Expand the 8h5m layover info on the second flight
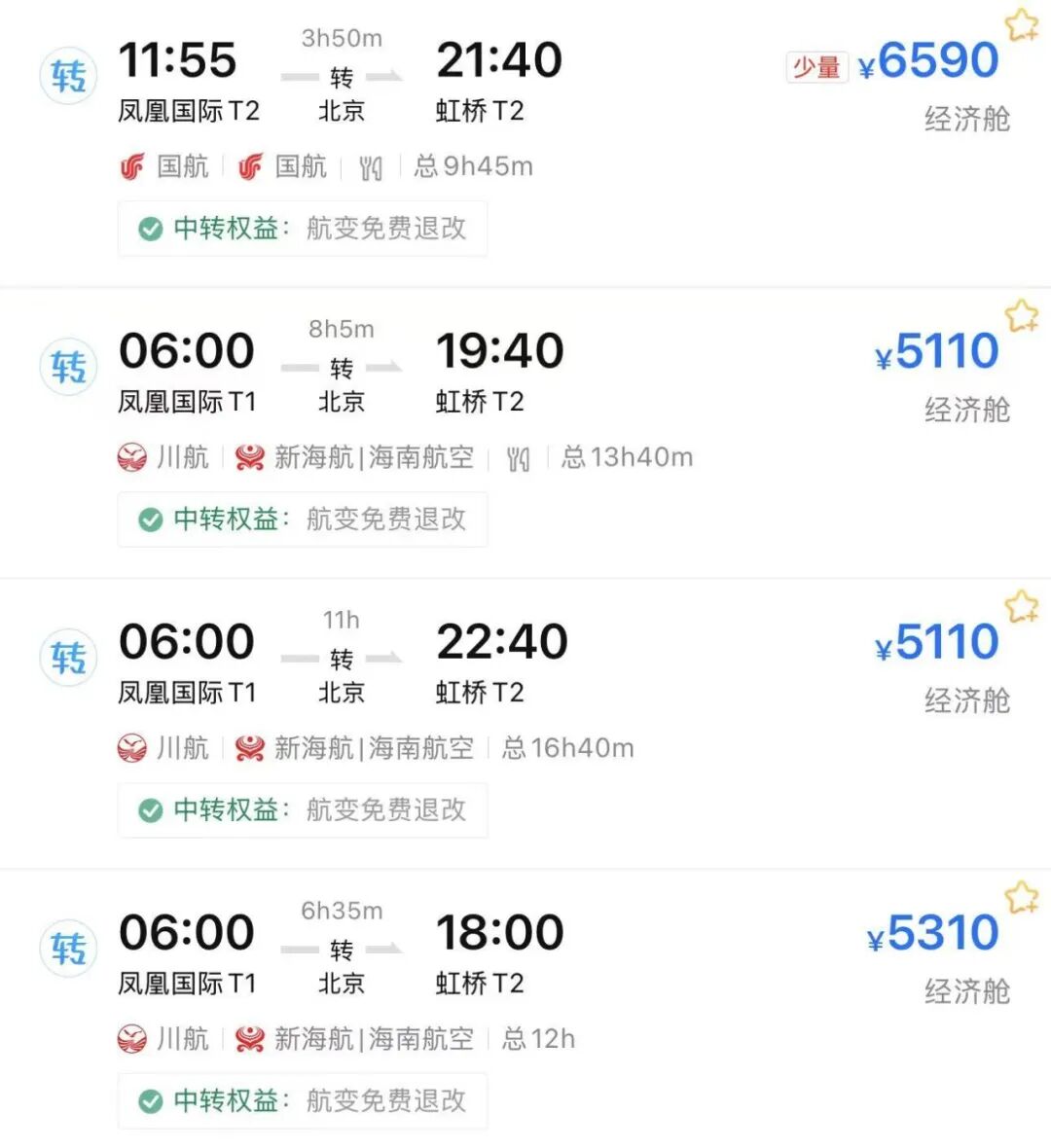 click(341, 330)
